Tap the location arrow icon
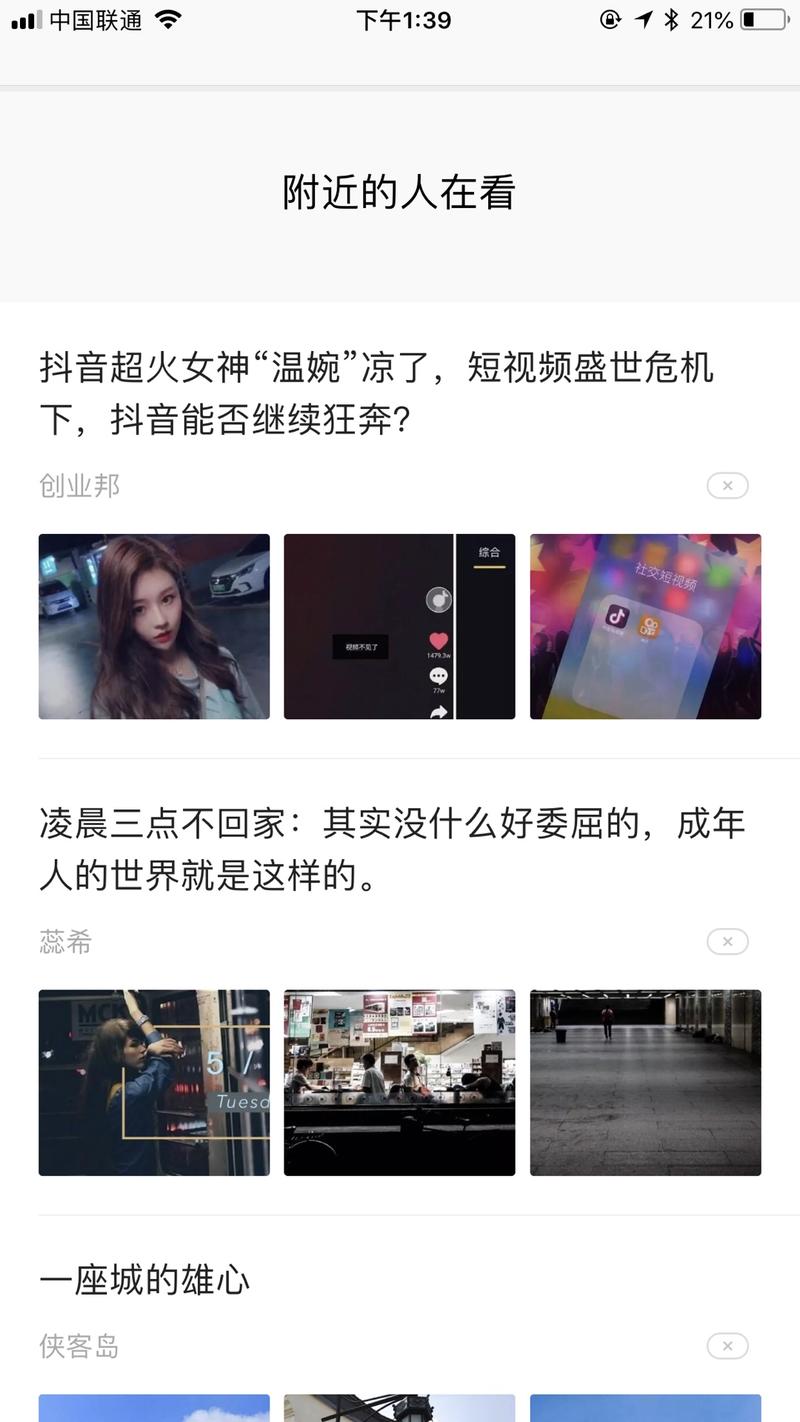The image size is (800, 1422). click(x=643, y=19)
